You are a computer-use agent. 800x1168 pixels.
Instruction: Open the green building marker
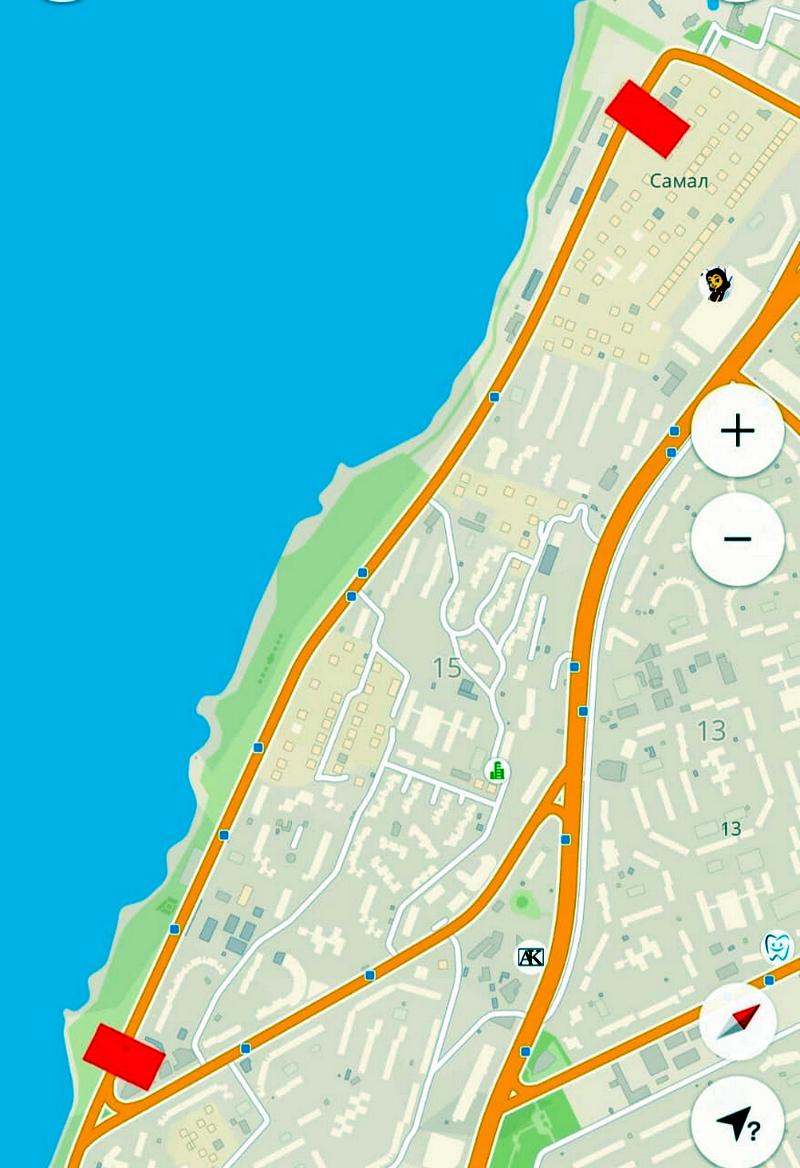click(x=496, y=770)
